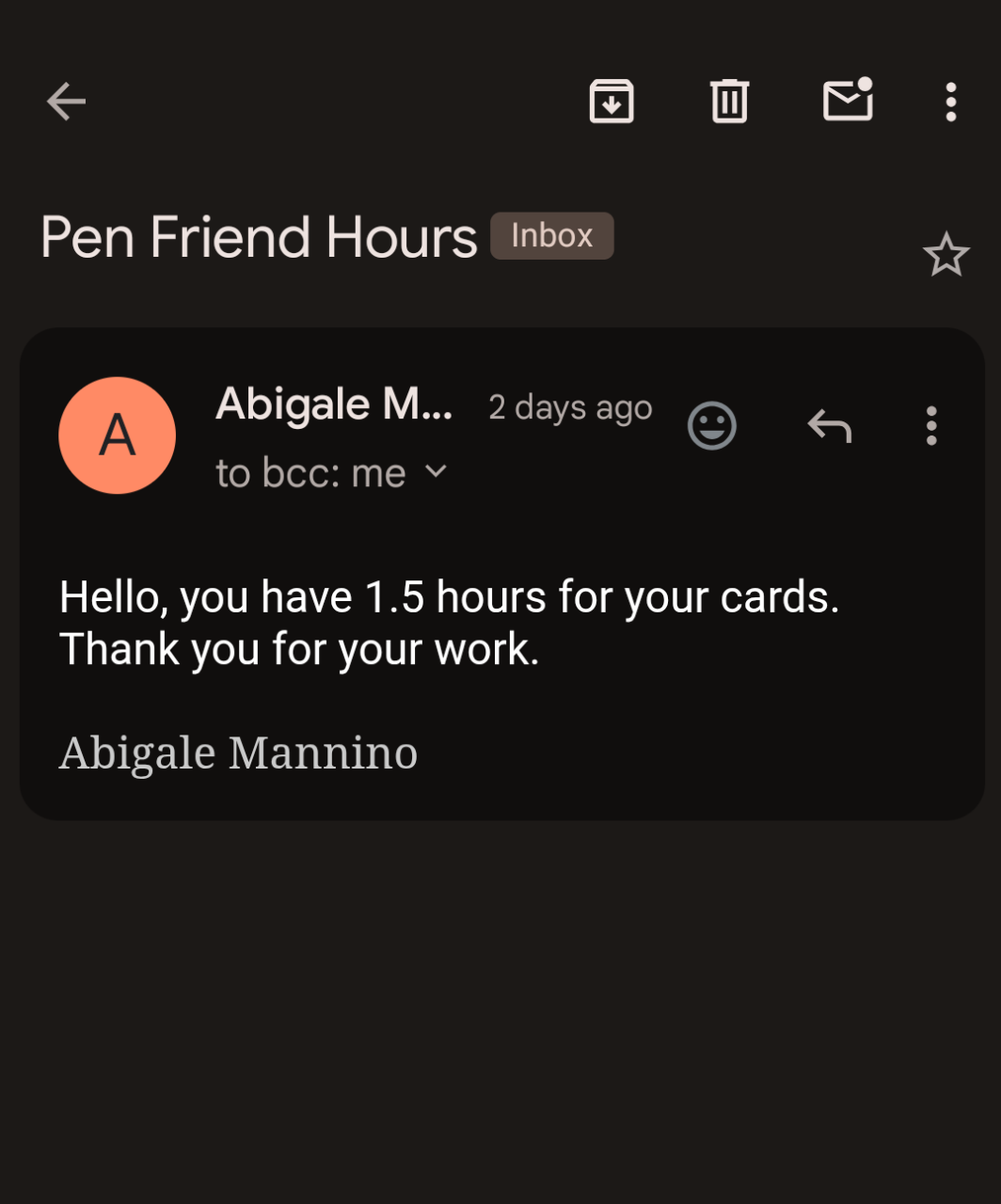
Task: Delete the Pen Friend Hours email
Action: [729, 102]
